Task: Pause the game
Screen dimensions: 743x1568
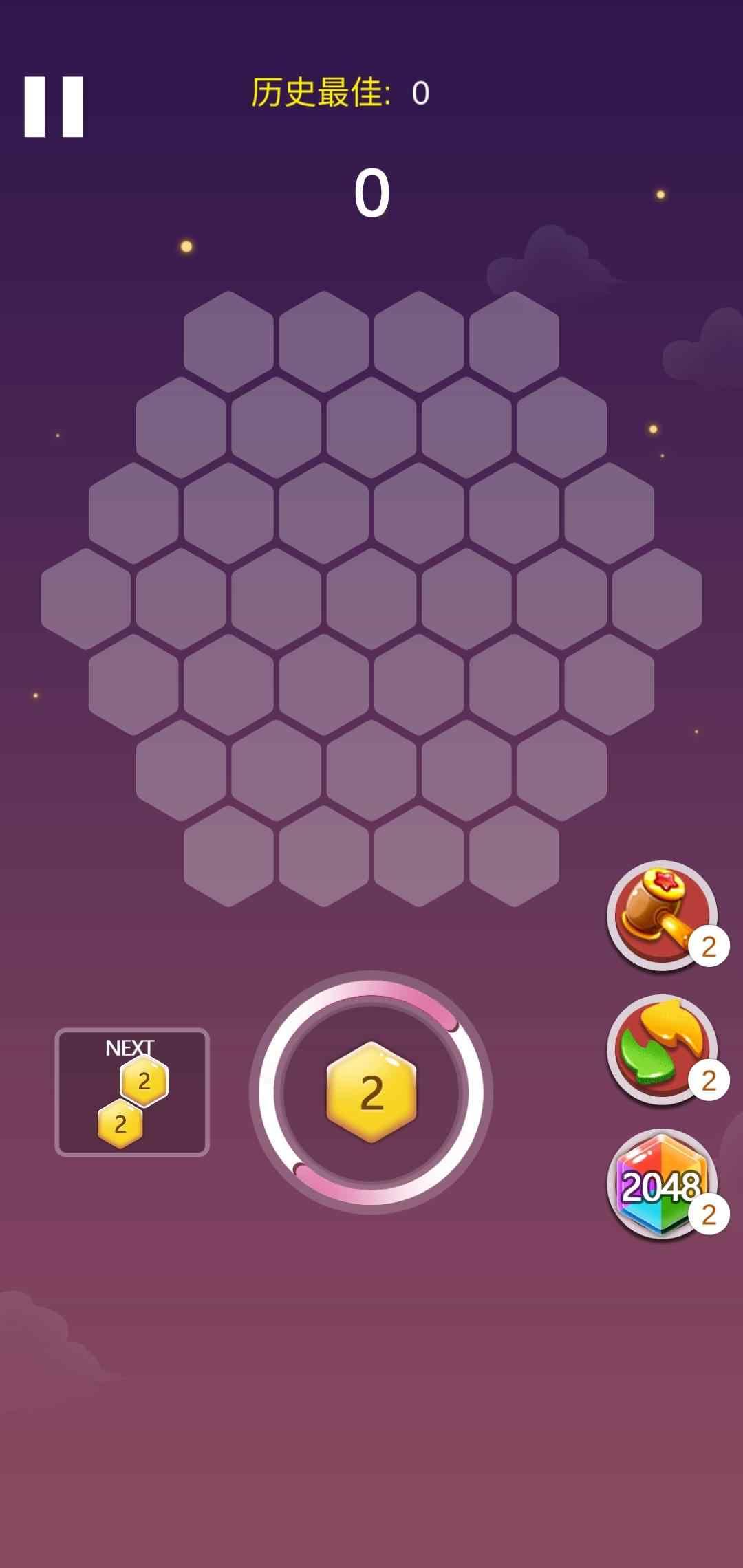Action: click(x=54, y=107)
